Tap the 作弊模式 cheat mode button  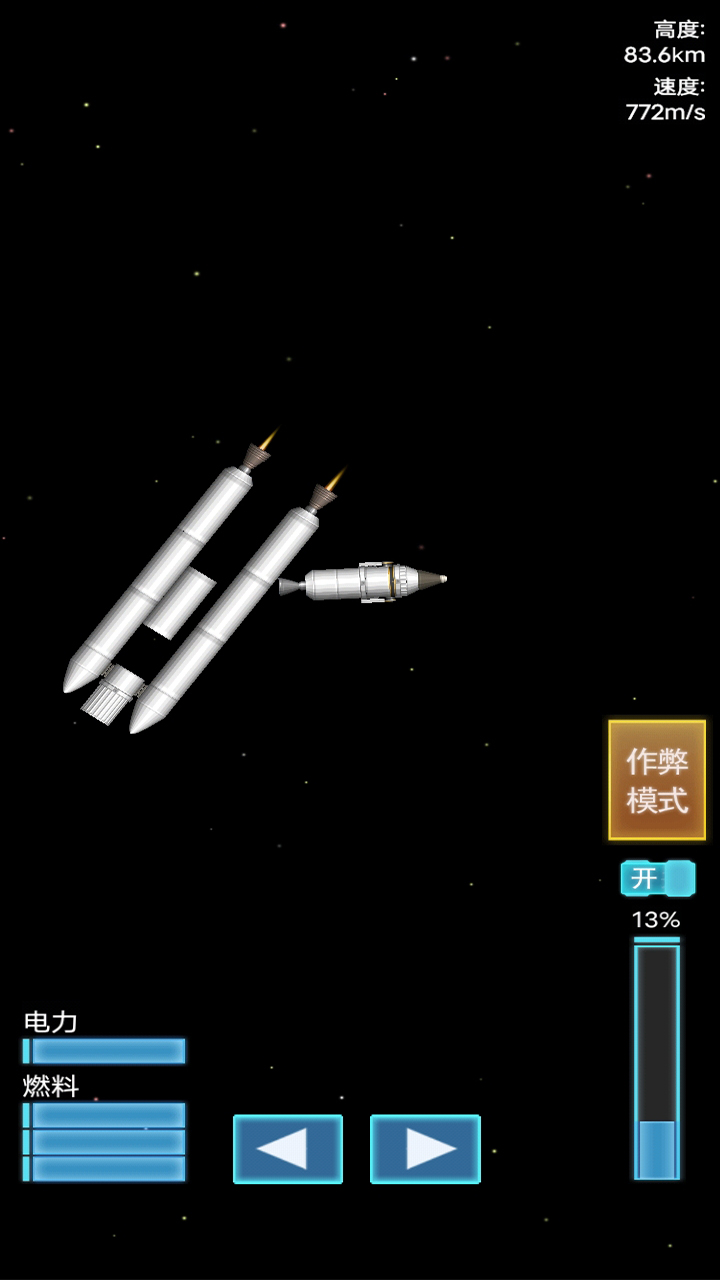[x=657, y=780]
